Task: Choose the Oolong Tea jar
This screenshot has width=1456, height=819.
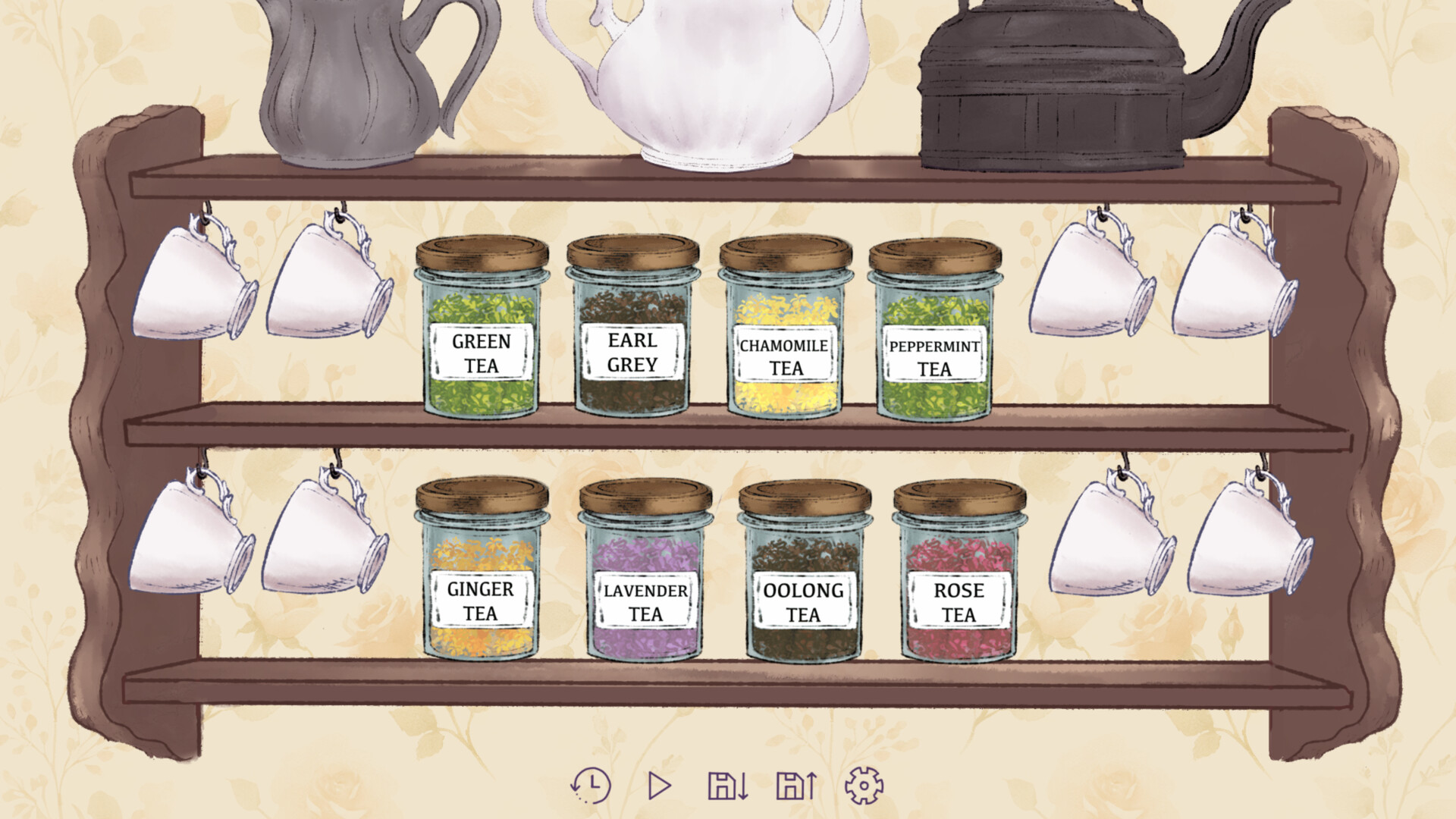Action: point(804,574)
